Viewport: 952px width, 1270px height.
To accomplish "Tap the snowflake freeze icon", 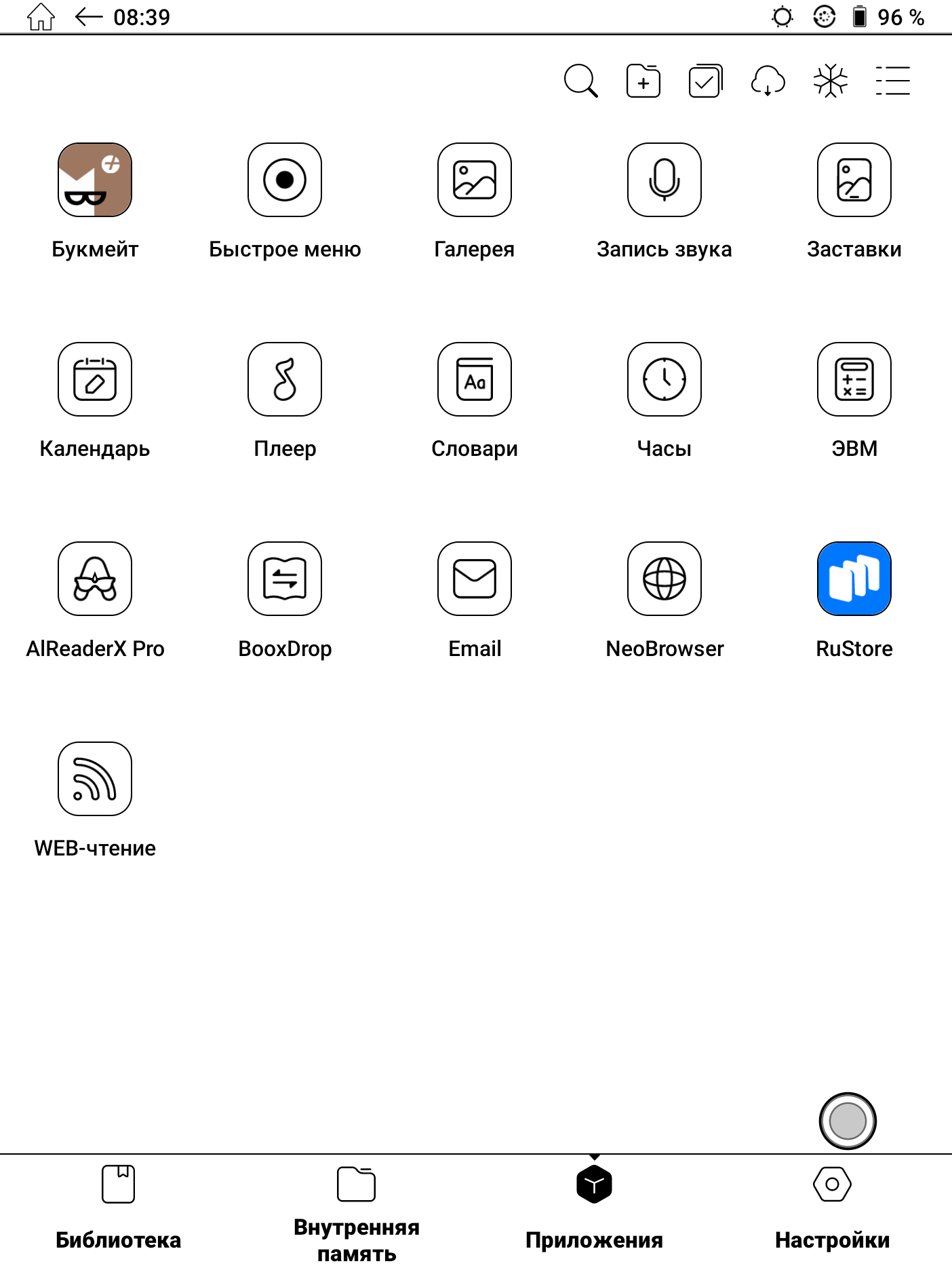I will point(830,81).
